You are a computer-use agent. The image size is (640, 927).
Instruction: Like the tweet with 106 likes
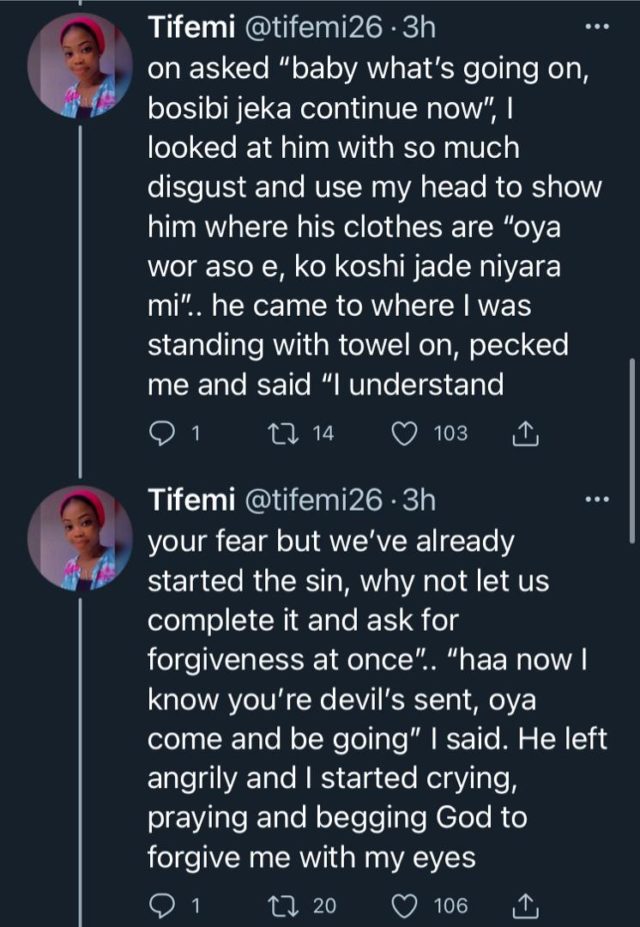(x=405, y=906)
